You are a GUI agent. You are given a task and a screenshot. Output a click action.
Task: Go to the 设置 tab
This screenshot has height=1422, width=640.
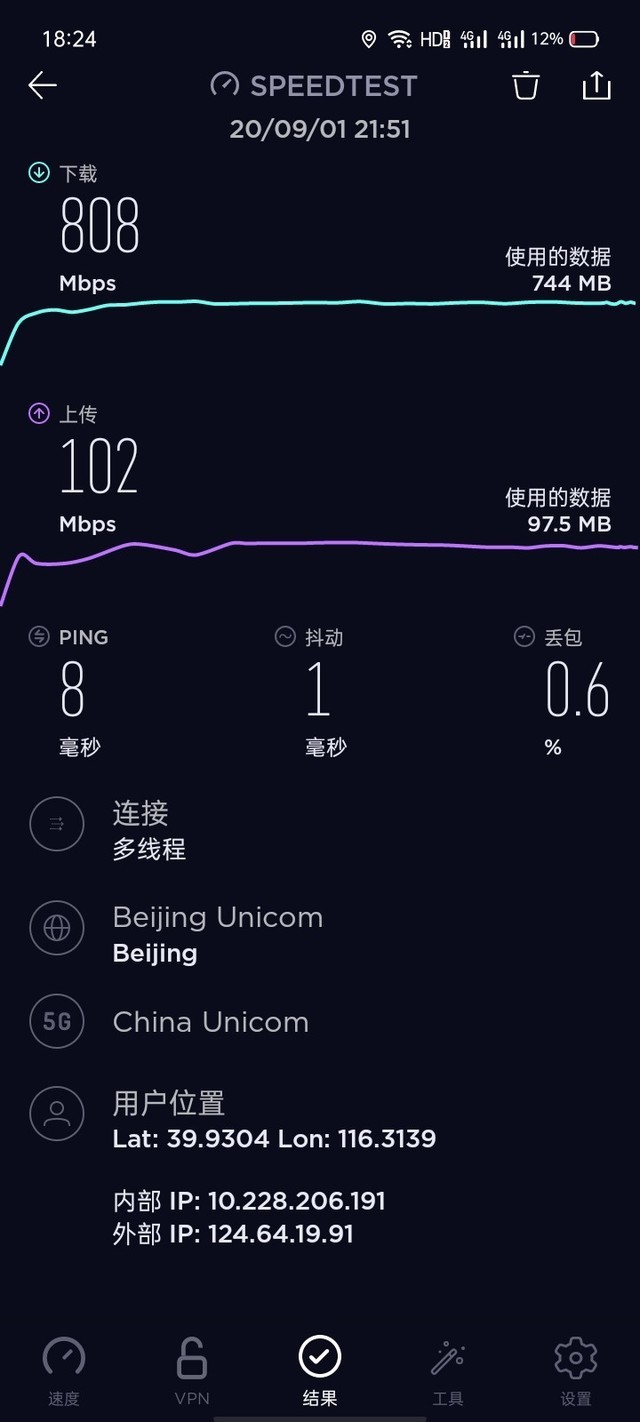point(576,1372)
